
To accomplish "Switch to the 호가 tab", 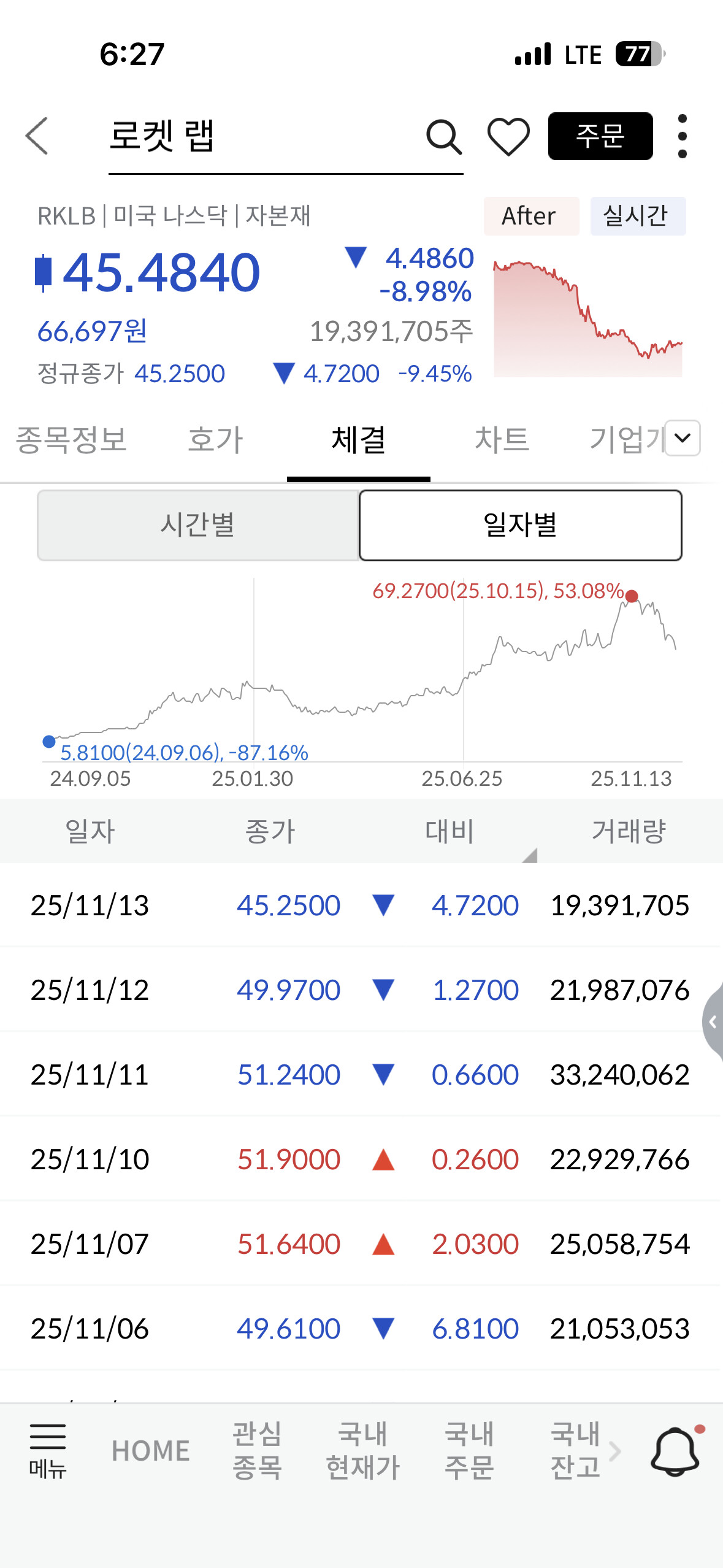I will click(x=215, y=440).
